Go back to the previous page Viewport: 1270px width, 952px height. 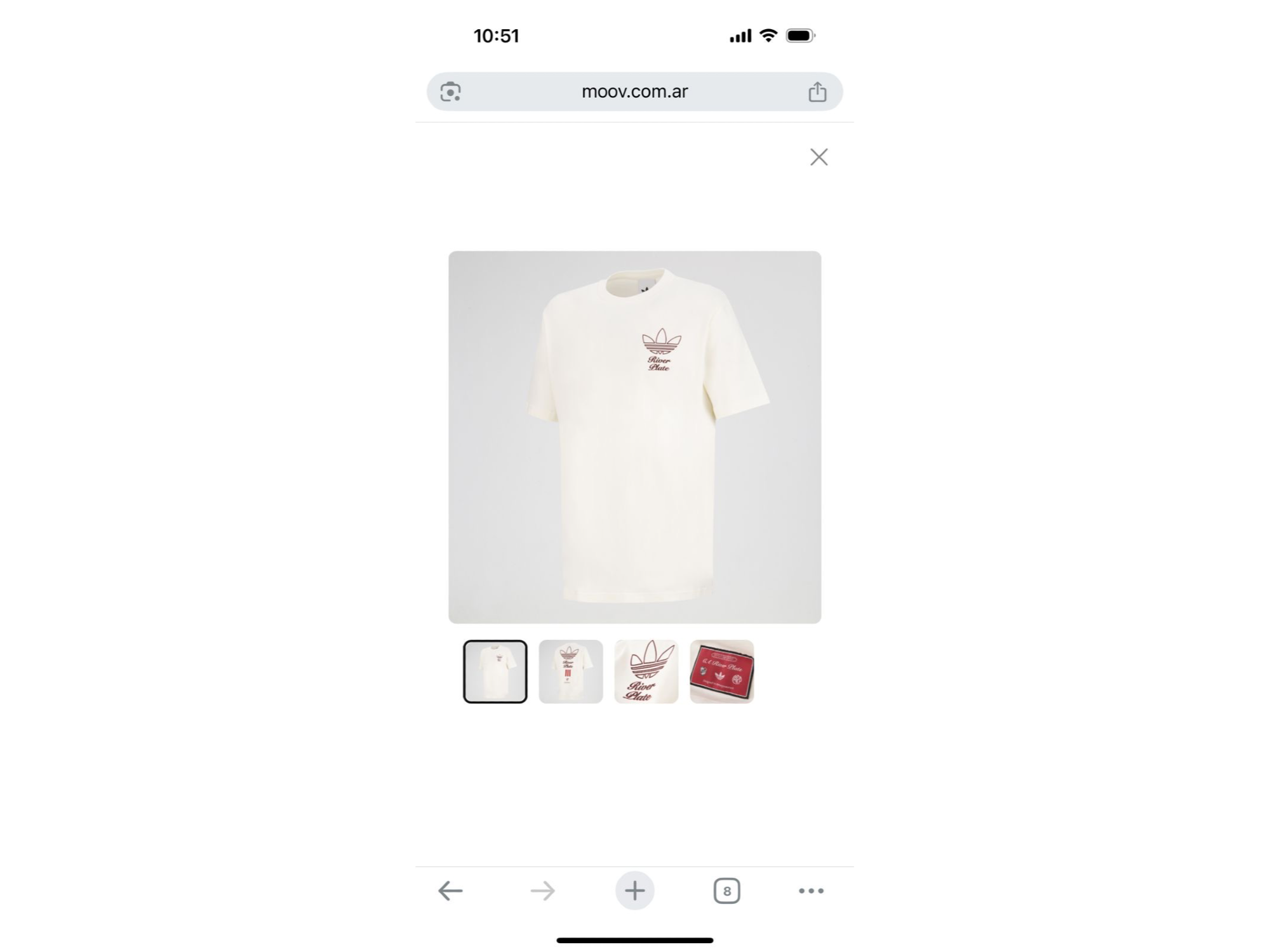pyautogui.click(x=451, y=891)
